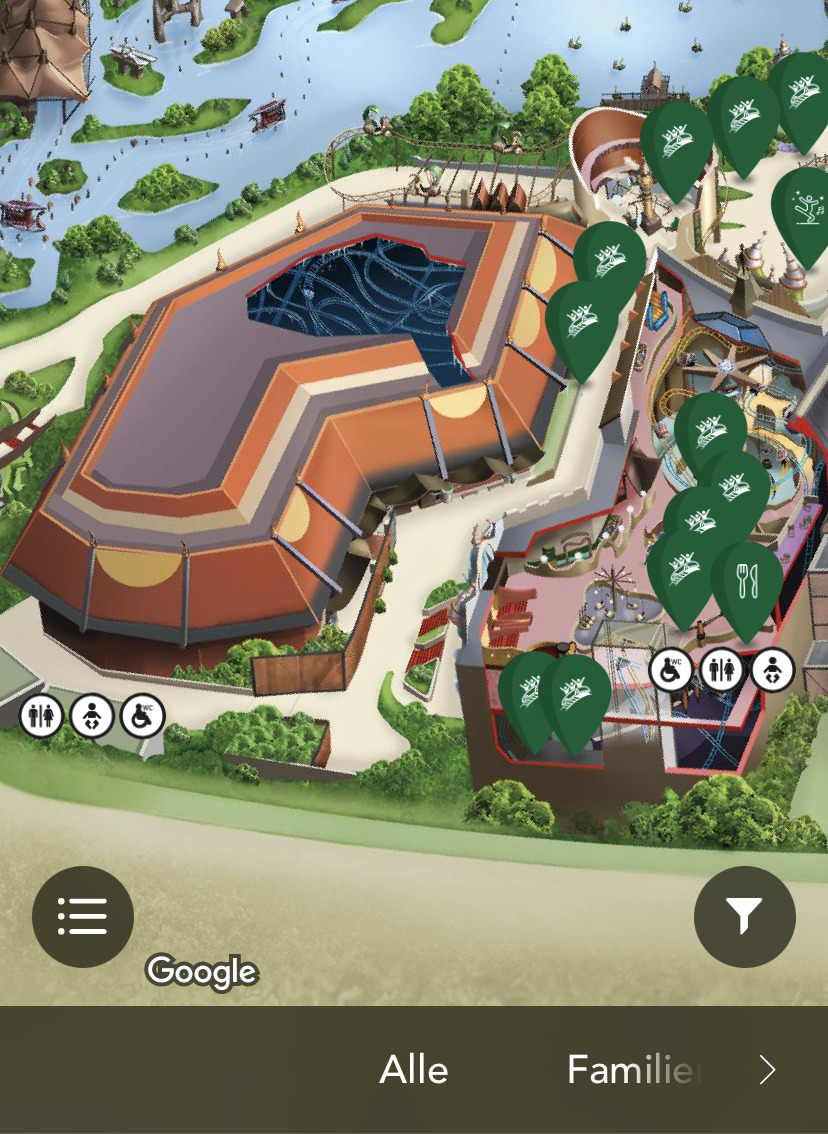Tap the restaurant fork-and-knife map pin
Viewport: 828px width, 1134px height.
(748, 582)
